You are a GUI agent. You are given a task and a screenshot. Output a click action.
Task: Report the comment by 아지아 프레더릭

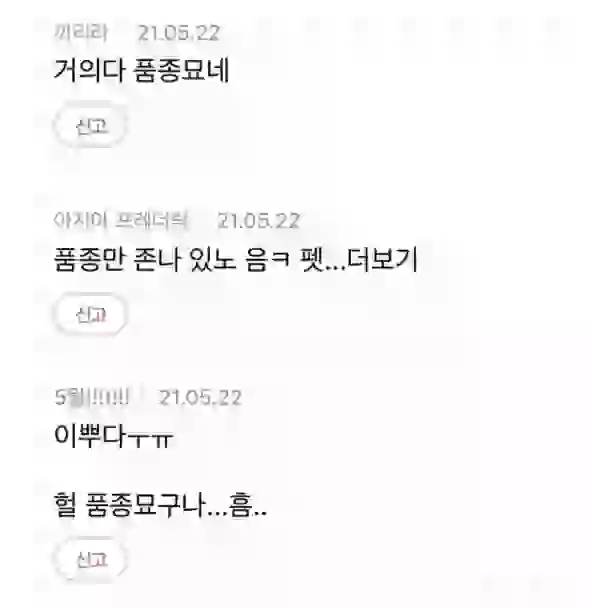[90, 315]
